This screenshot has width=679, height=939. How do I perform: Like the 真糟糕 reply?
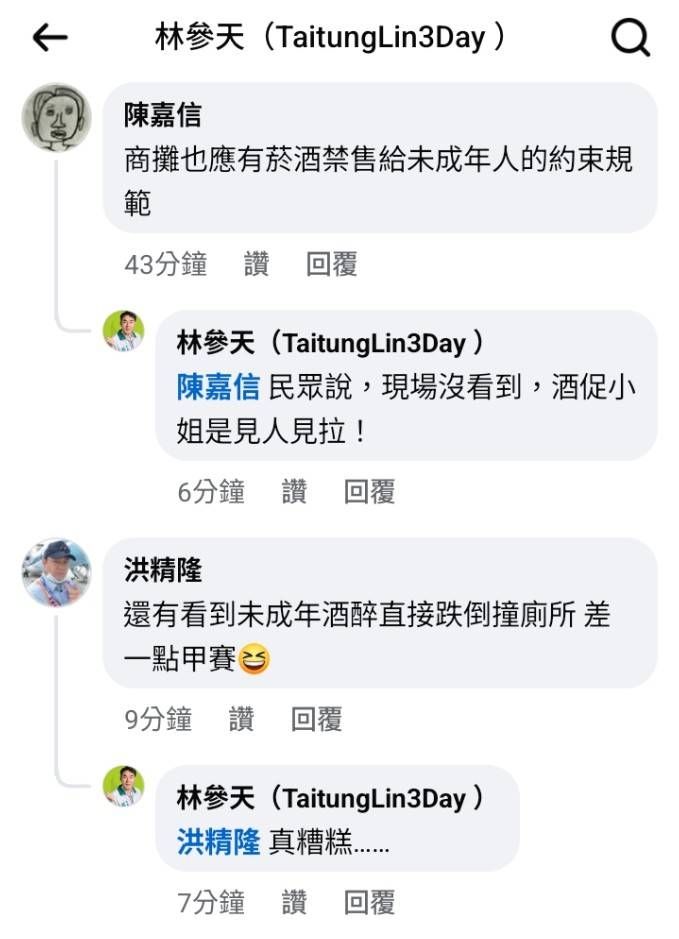pyautogui.click(x=294, y=903)
